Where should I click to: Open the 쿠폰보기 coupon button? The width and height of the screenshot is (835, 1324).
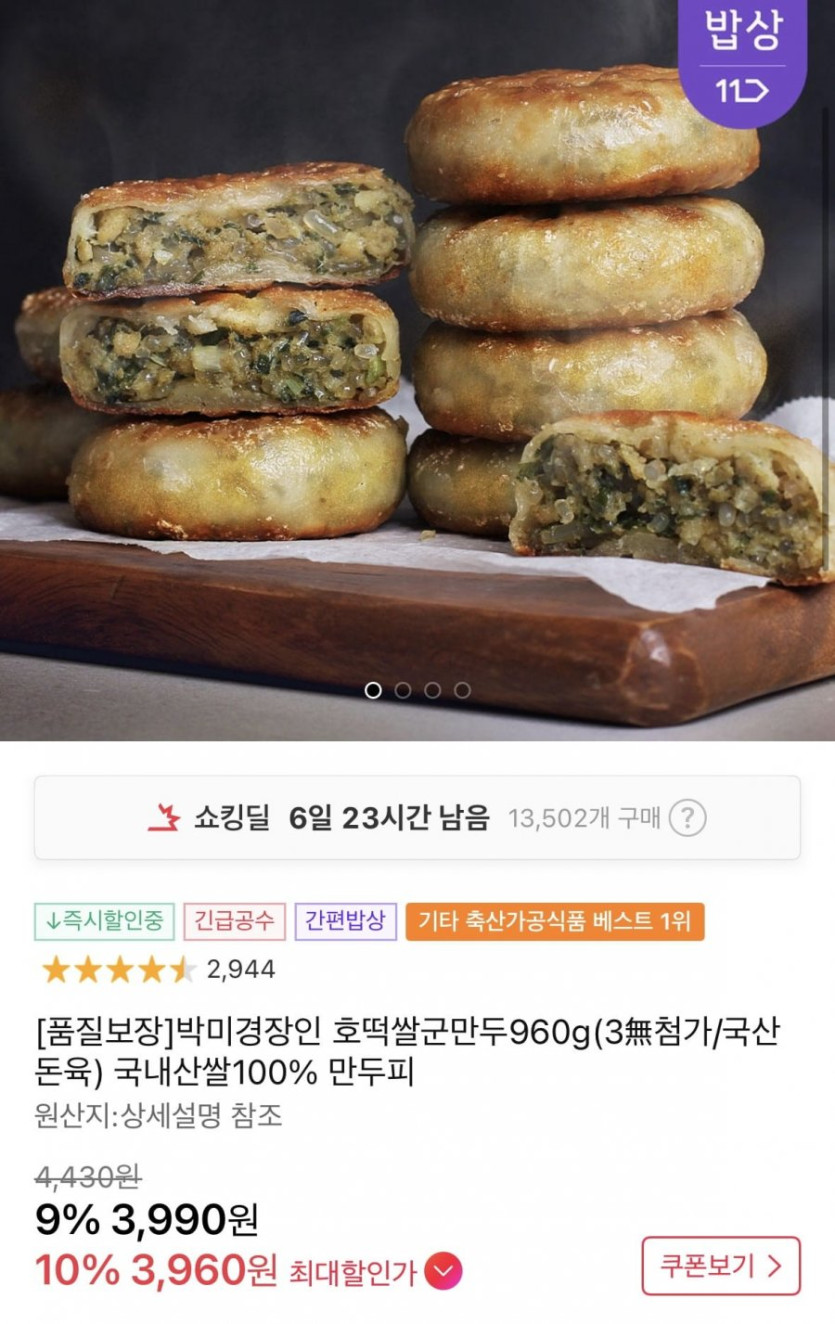720,1266
